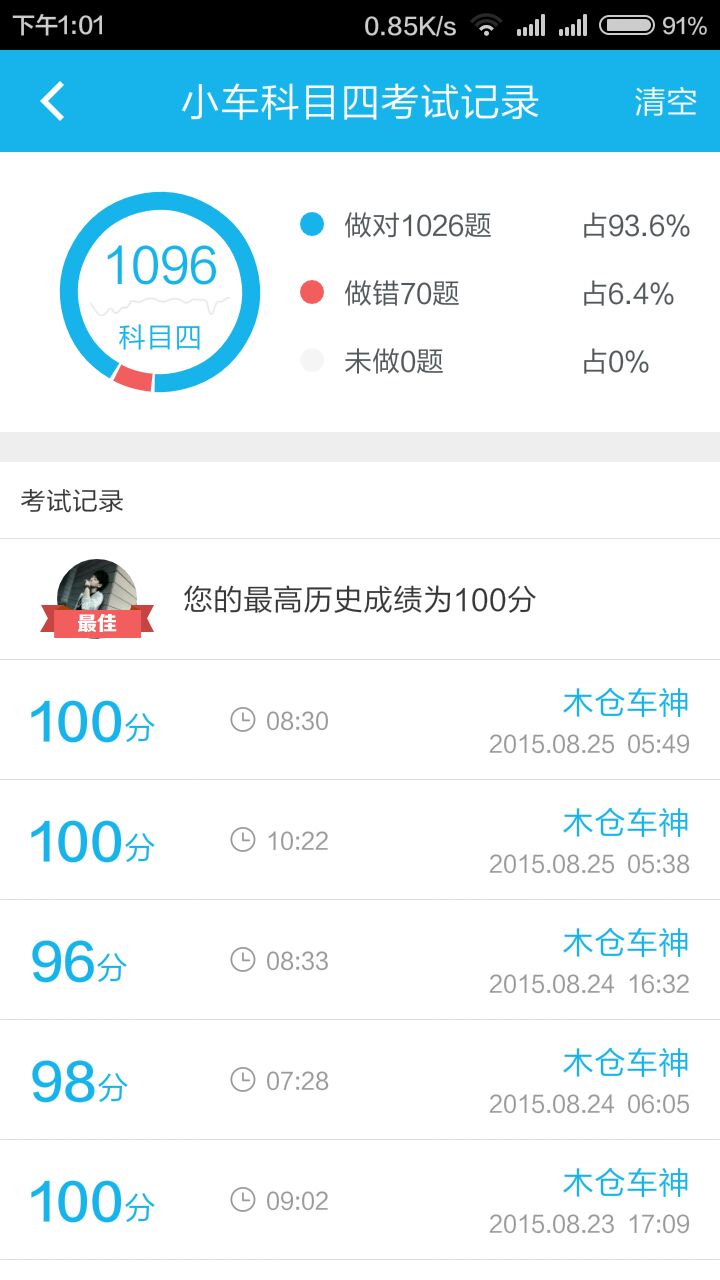This screenshot has width=720, height=1280.
Task: View the 96分 exam record
Action: (x=360, y=960)
